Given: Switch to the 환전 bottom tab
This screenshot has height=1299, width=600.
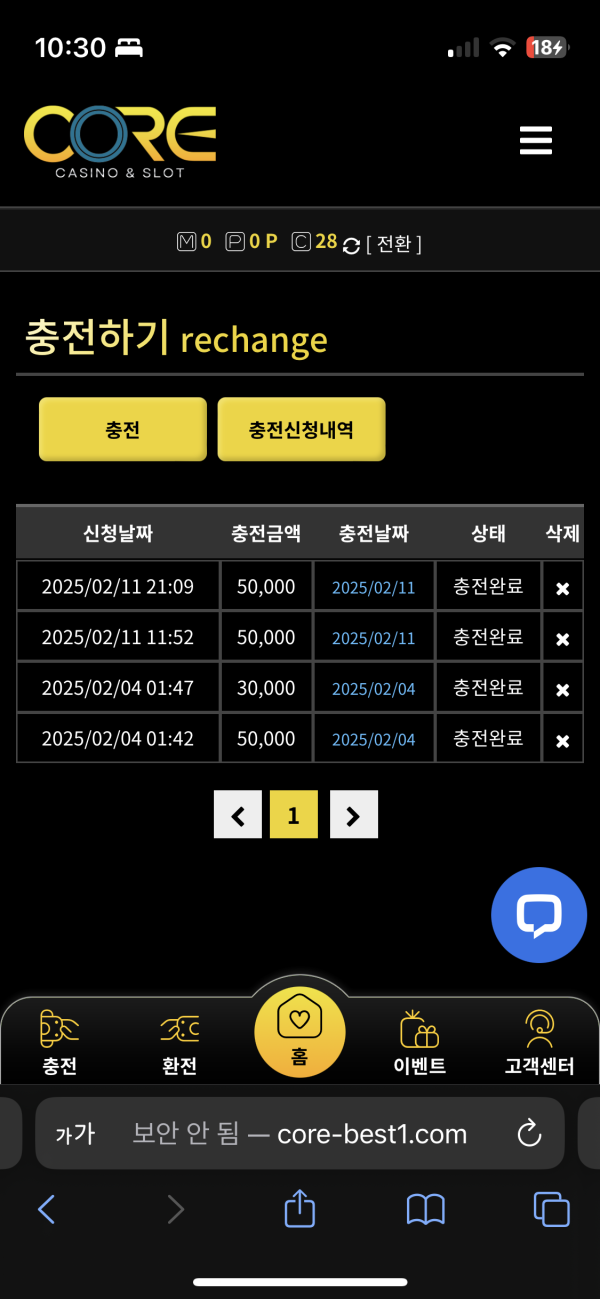Looking at the screenshot, I should tap(179, 1042).
